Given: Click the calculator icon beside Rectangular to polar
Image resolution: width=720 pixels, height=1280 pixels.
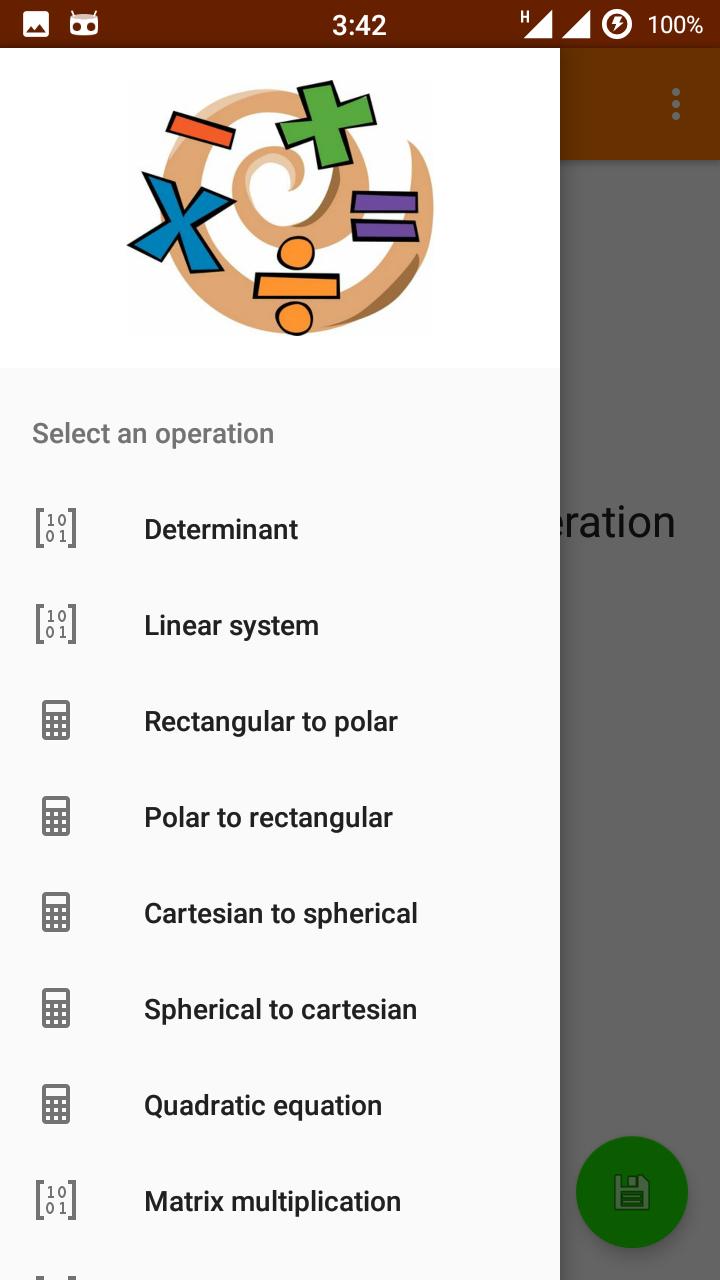Looking at the screenshot, I should (x=57, y=720).
